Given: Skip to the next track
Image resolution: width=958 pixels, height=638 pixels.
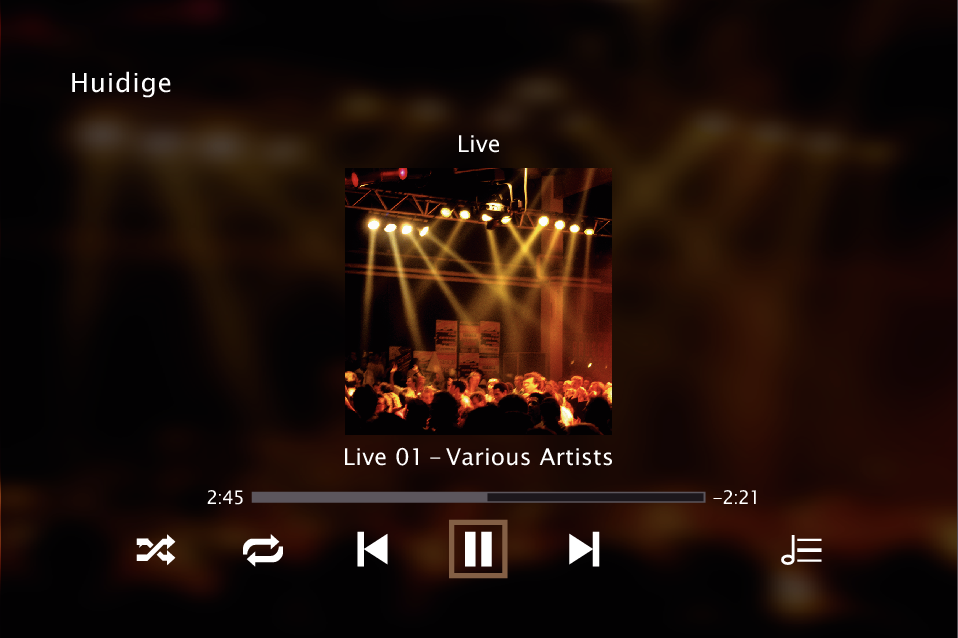Looking at the screenshot, I should click(584, 550).
